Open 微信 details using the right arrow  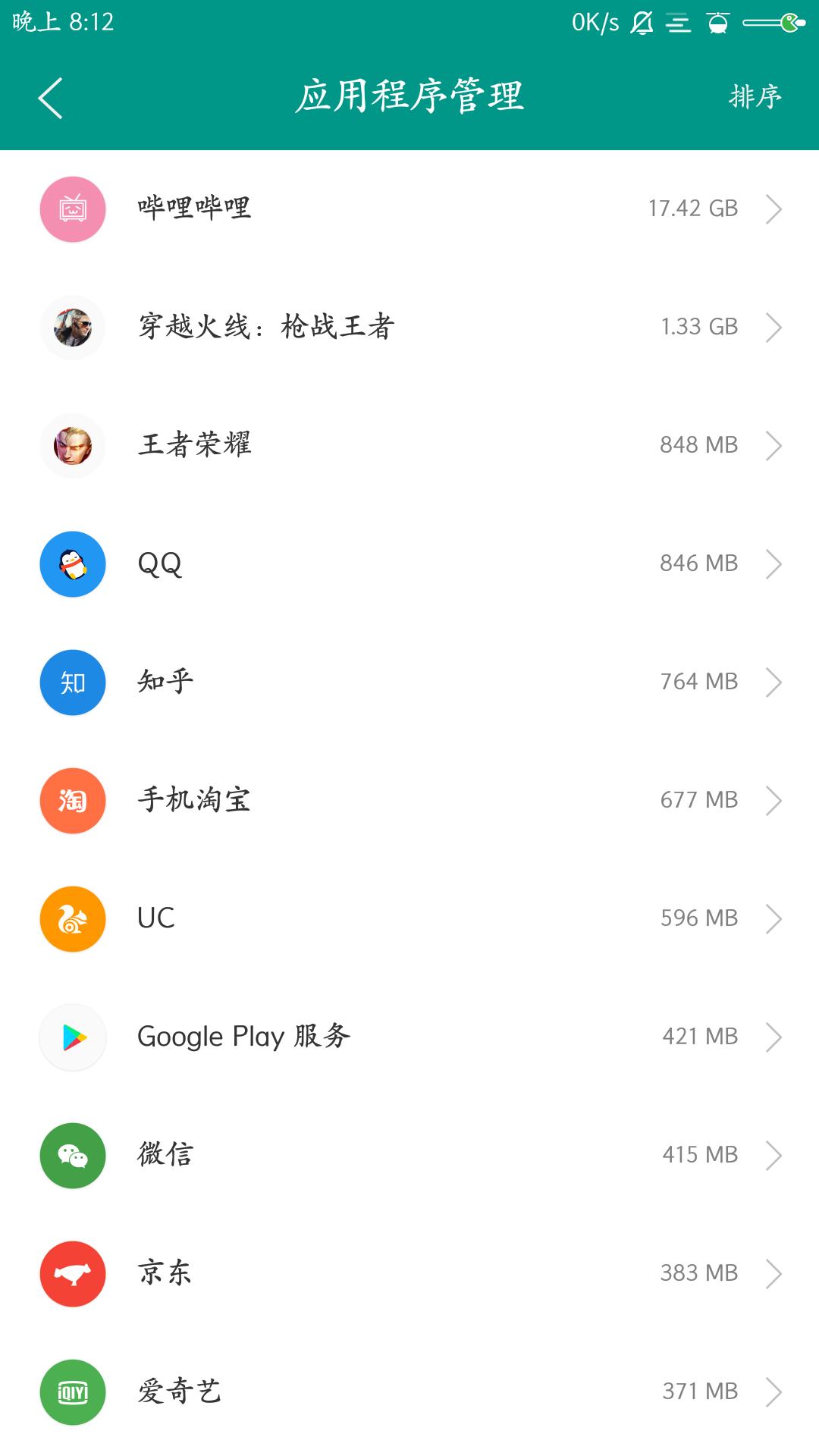point(774,1155)
